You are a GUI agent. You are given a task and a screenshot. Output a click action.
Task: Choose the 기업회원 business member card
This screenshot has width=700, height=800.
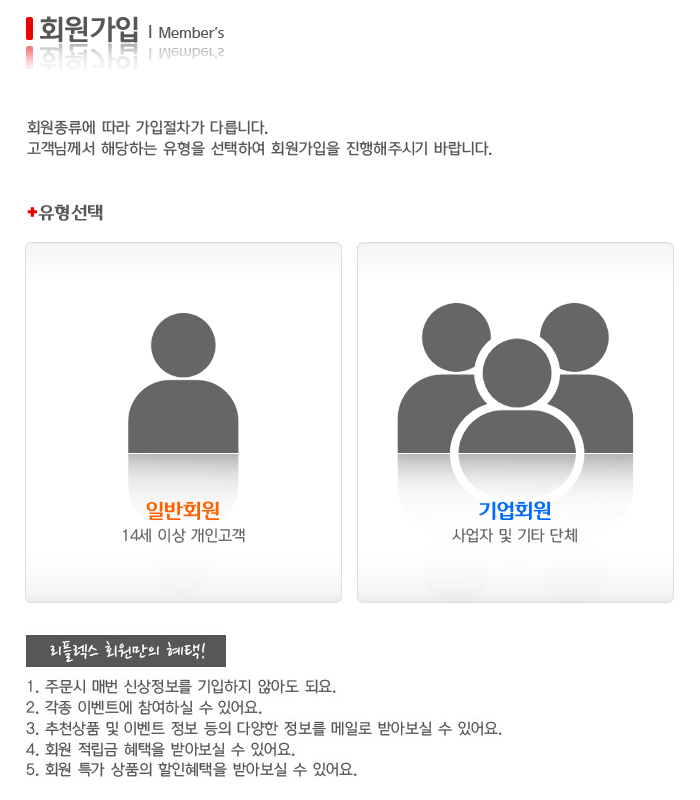[x=515, y=422]
